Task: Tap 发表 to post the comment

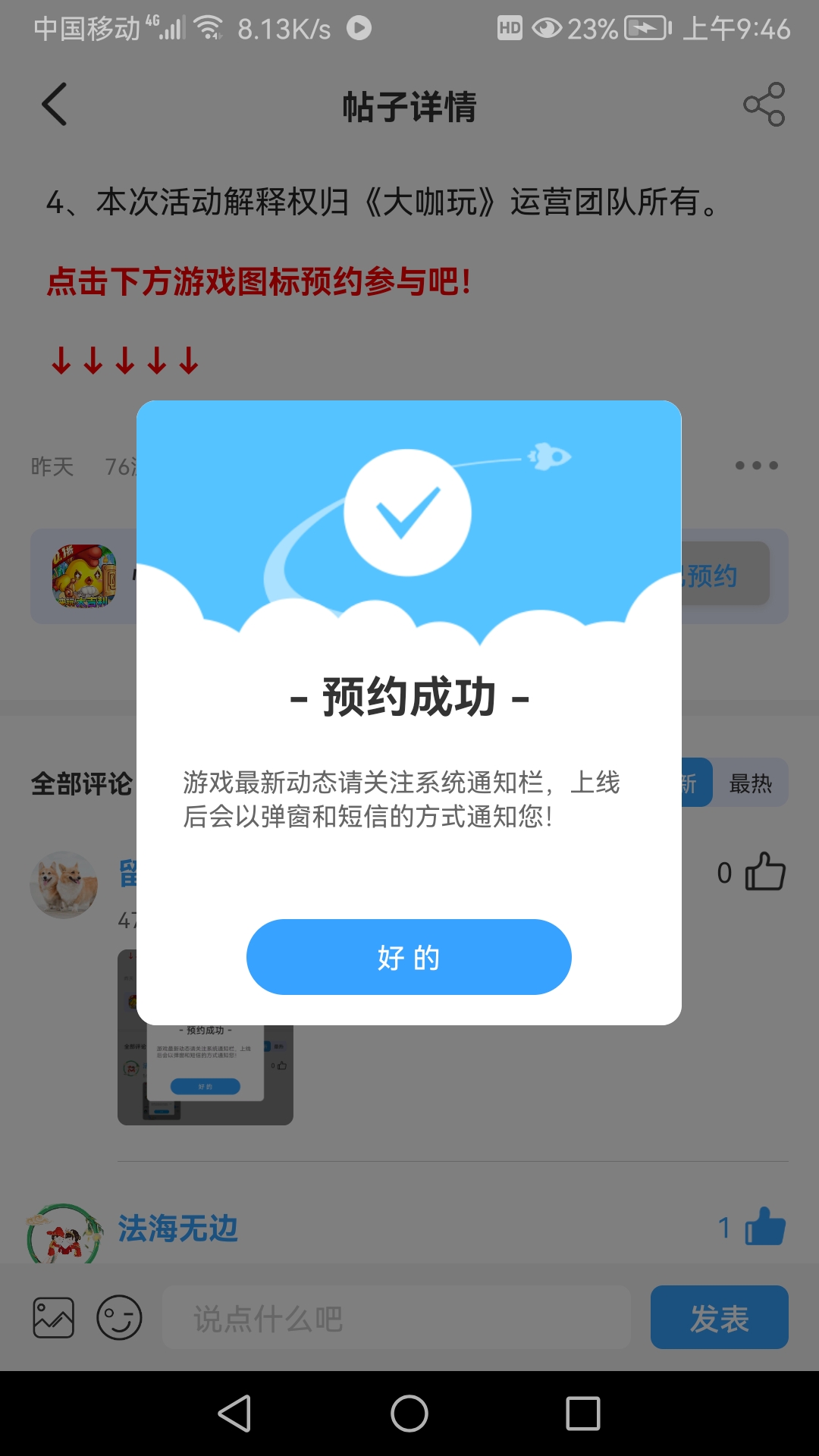Action: click(x=719, y=1317)
